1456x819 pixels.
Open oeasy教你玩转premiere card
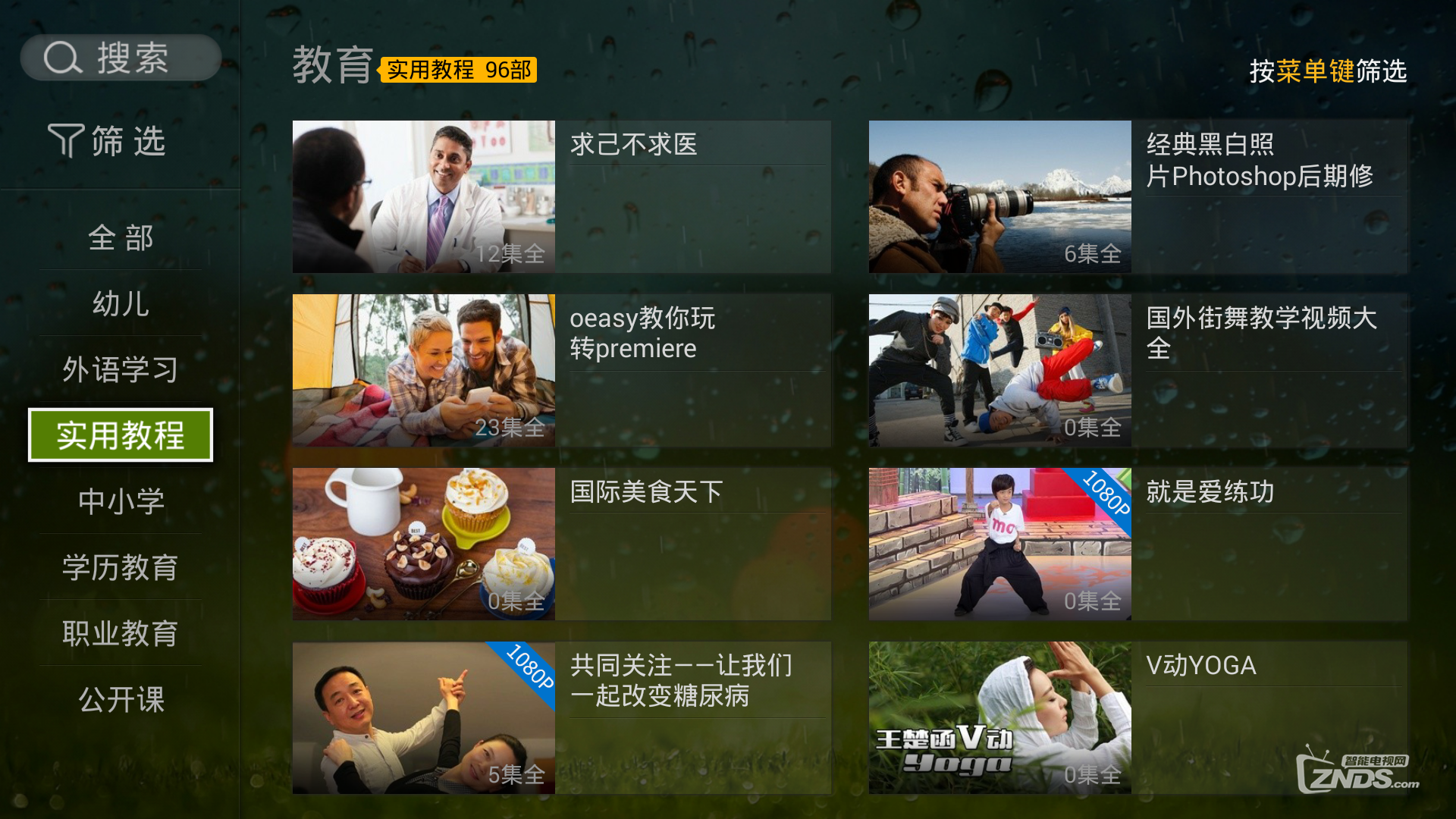561,370
